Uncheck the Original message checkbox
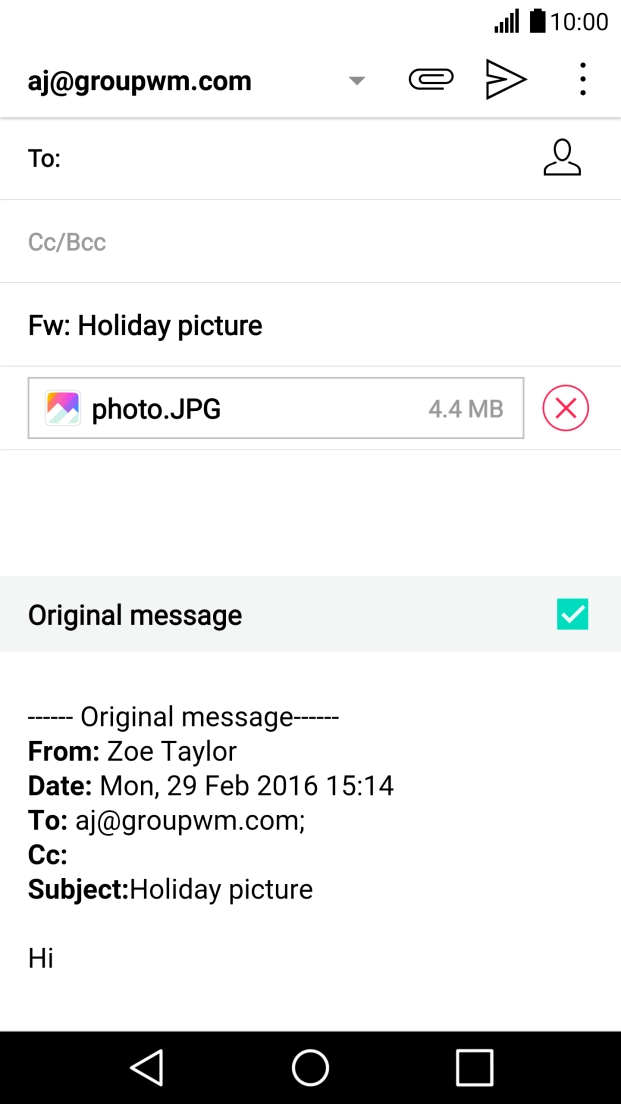621x1104 pixels. (x=573, y=614)
